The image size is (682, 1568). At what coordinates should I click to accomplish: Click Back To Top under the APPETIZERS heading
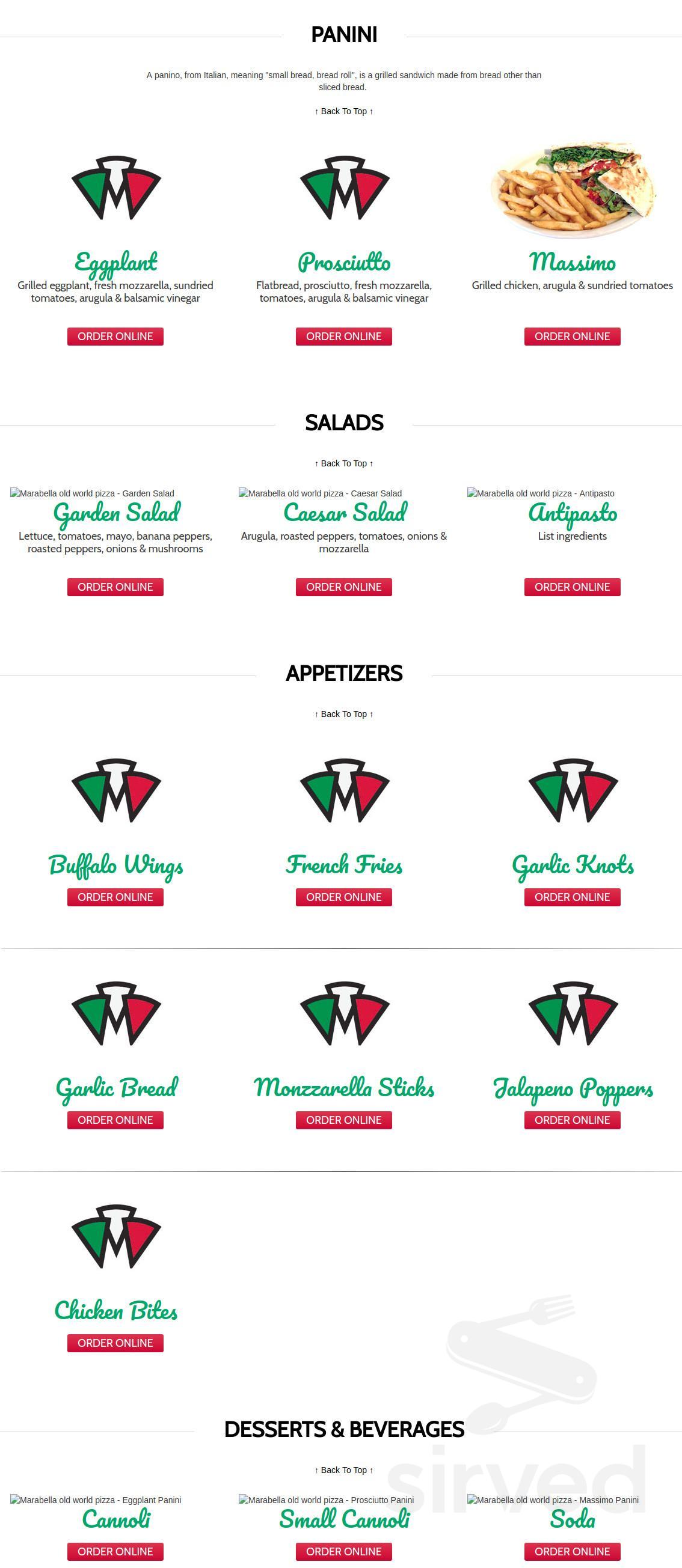pyautogui.click(x=343, y=714)
